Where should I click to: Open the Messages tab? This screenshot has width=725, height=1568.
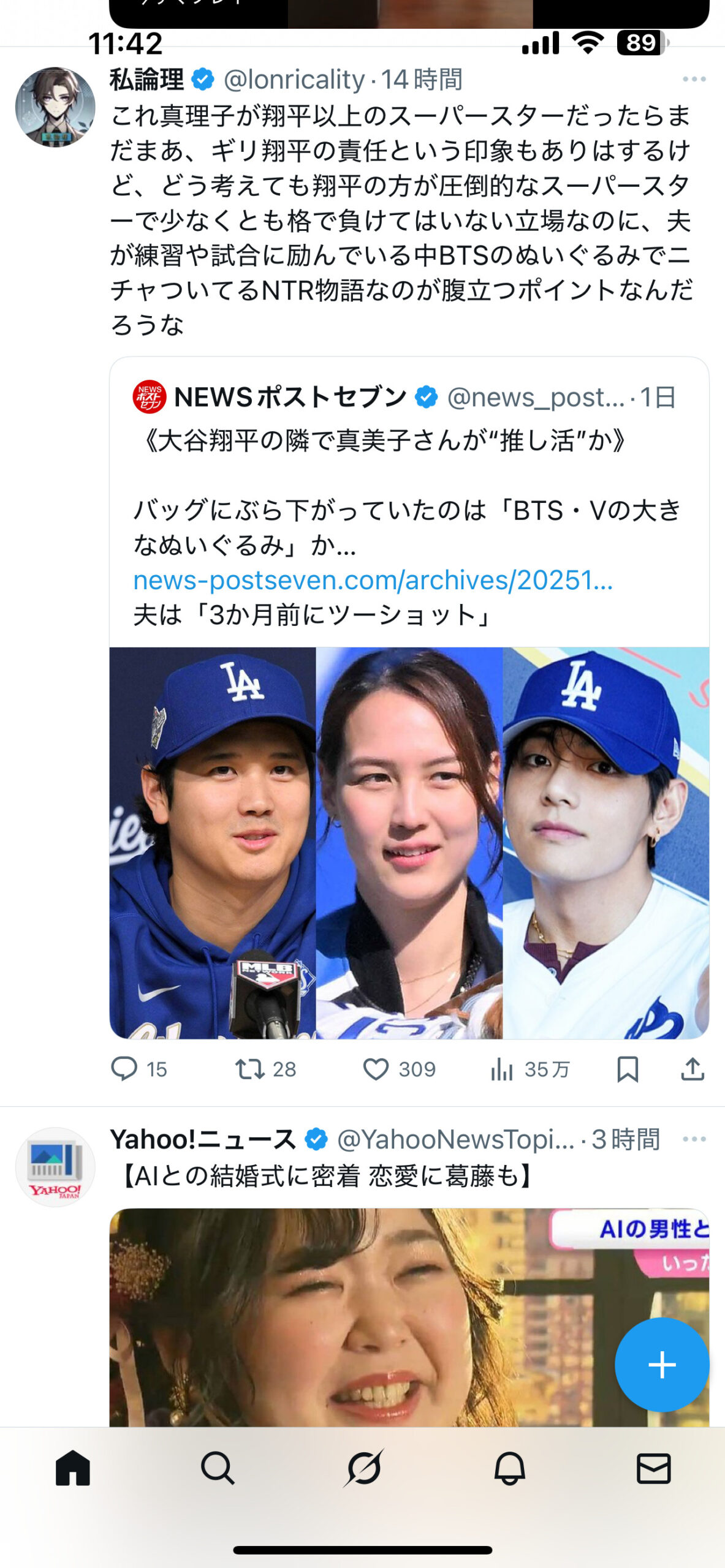pos(653,1468)
